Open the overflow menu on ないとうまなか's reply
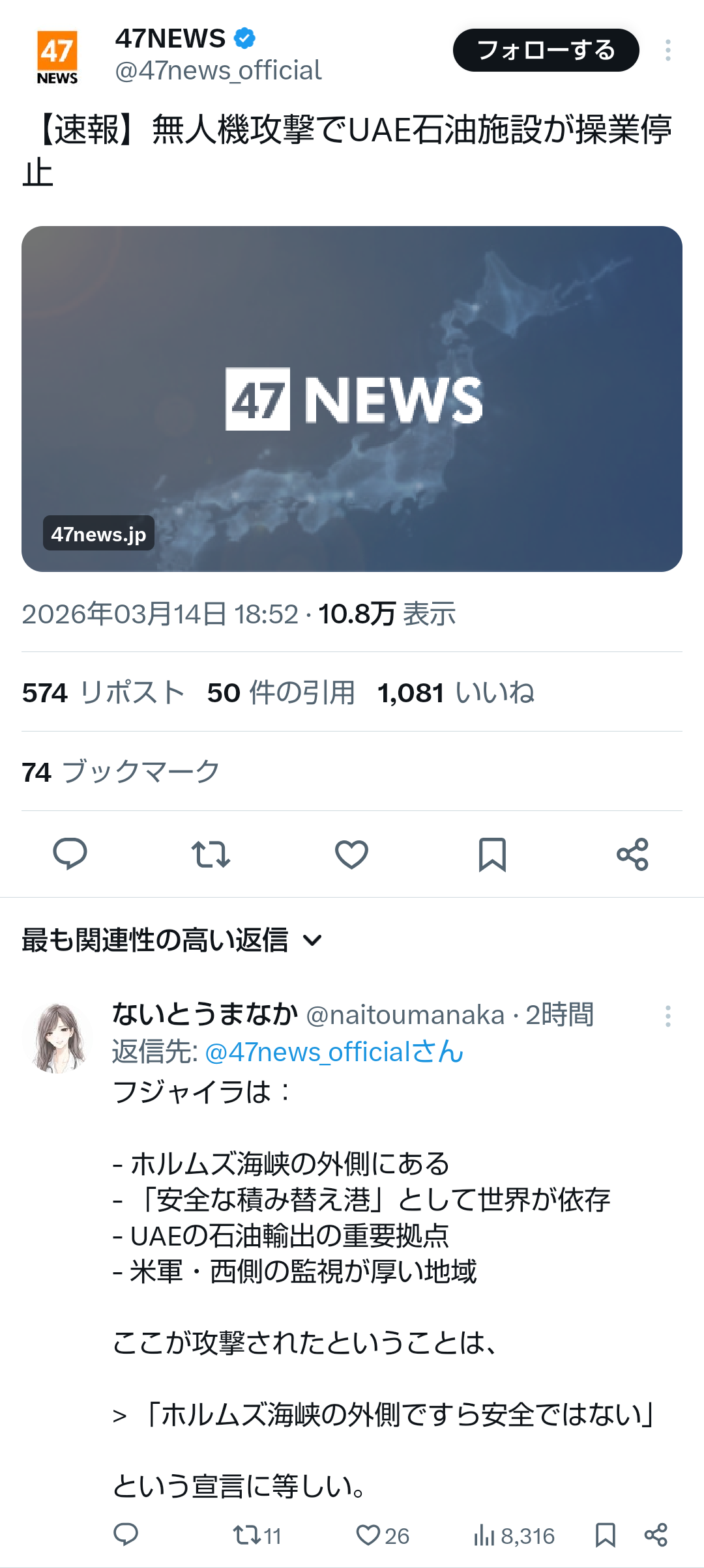The width and height of the screenshot is (704, 1568). click(667, 1016)
